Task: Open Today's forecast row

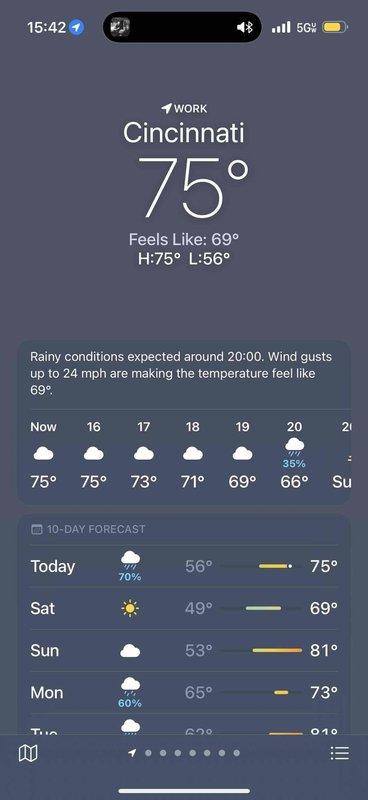Action: 184,566
